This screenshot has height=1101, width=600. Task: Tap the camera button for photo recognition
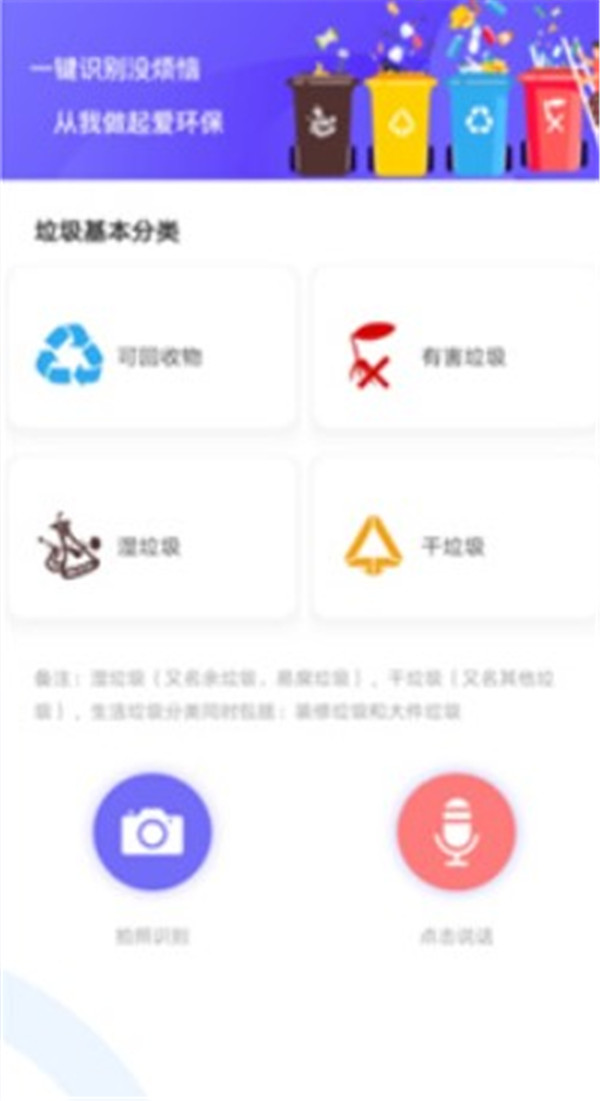pos(152,832)
